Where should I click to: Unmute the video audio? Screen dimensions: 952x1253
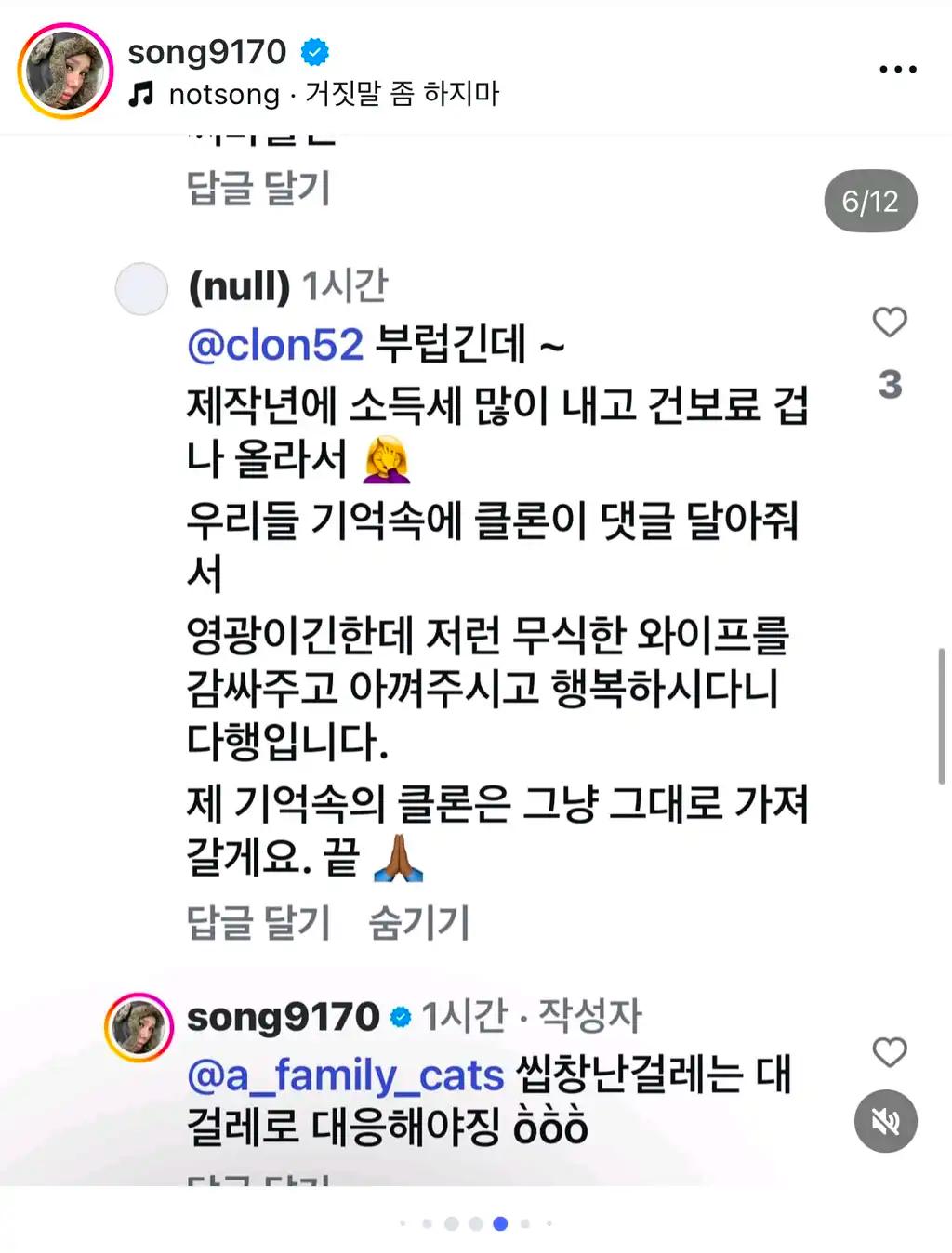pyautogui.click(x=887, y=1121)
